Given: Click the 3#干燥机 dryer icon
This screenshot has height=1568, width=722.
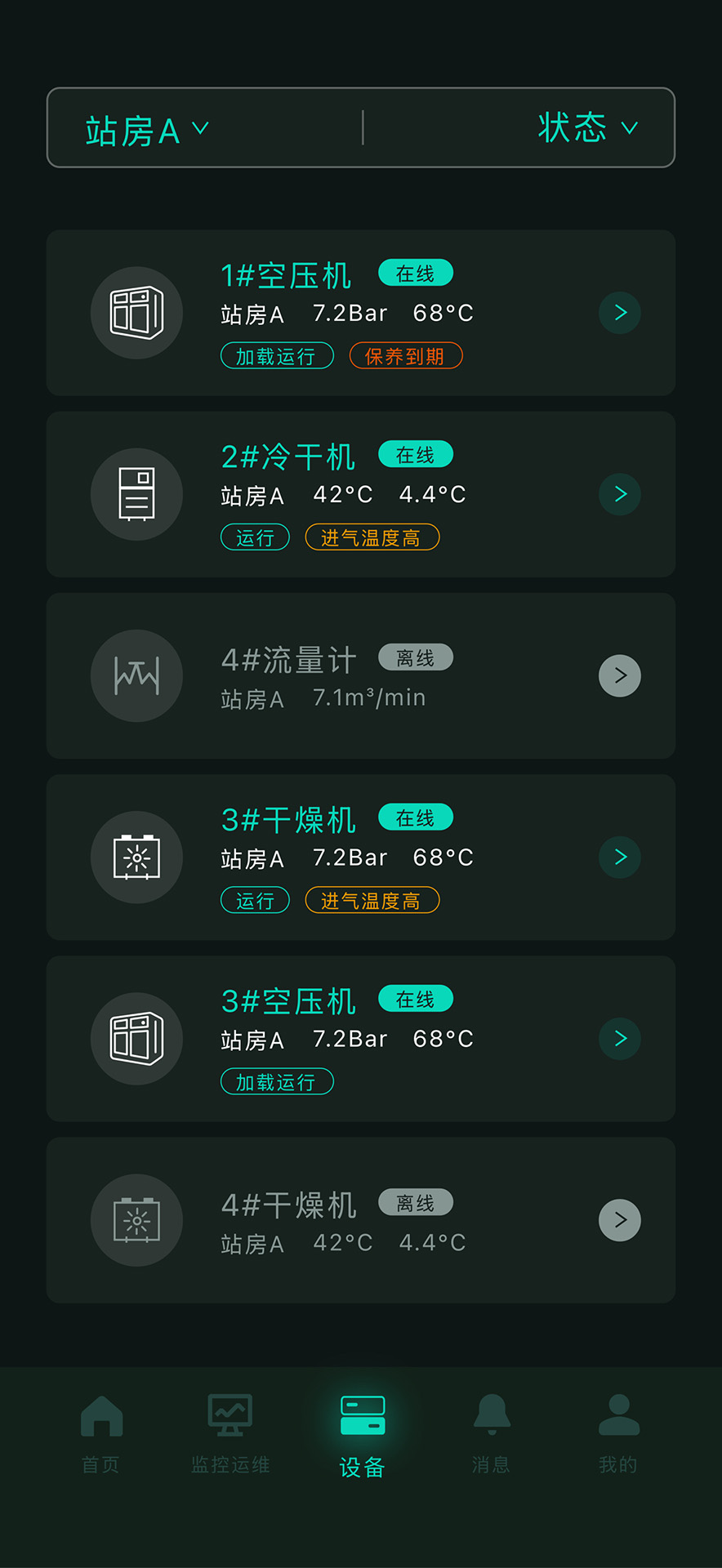Looking at the screenshot, I should pyautogui.click(x=136, y=857).
